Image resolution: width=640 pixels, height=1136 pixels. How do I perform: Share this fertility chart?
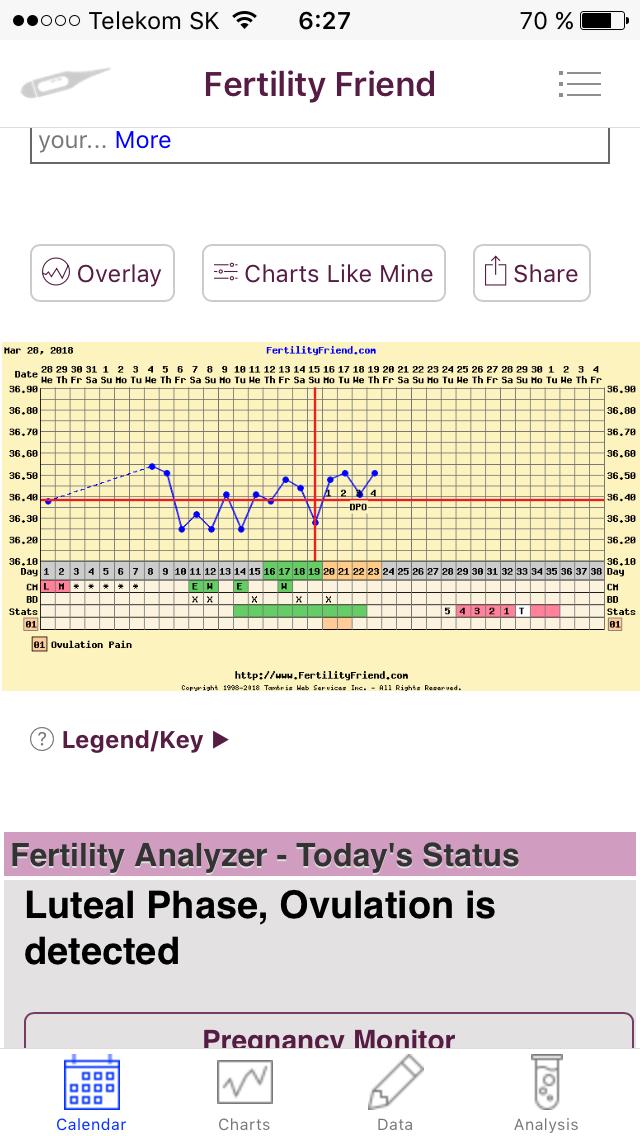coord(531,273)
